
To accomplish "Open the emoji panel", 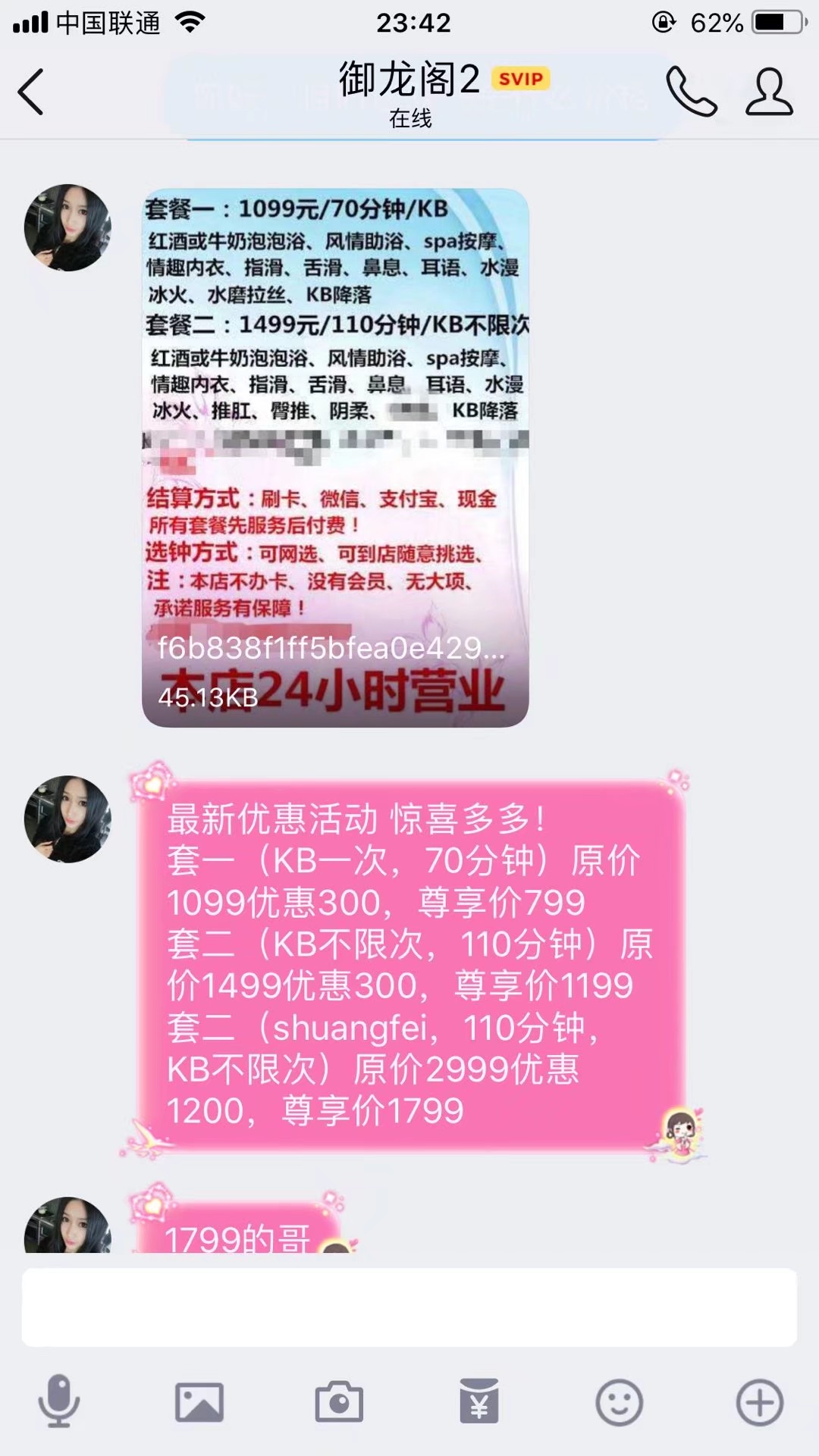I will point(619,1401).
